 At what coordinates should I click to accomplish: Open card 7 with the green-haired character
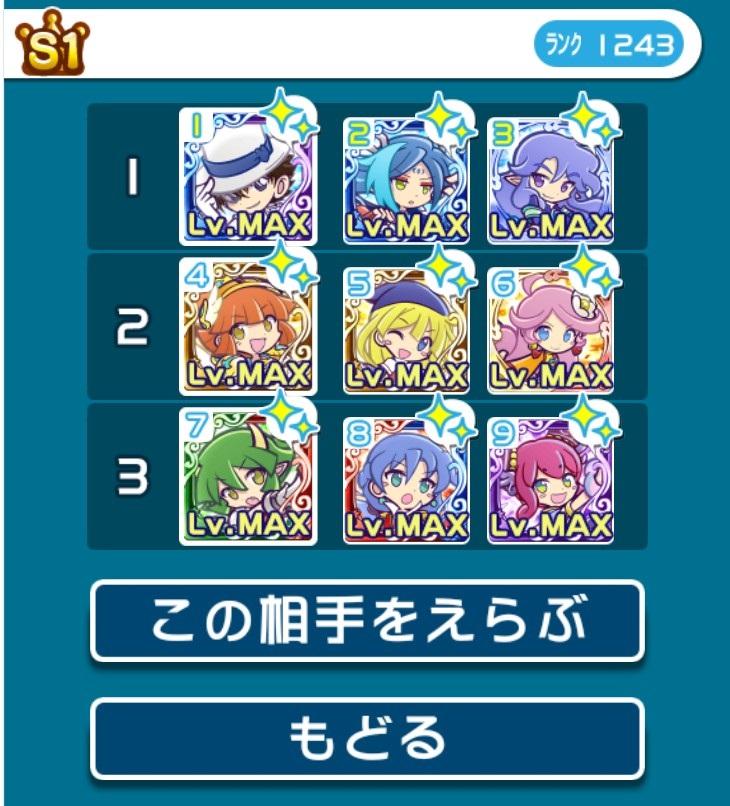[247, 476]
